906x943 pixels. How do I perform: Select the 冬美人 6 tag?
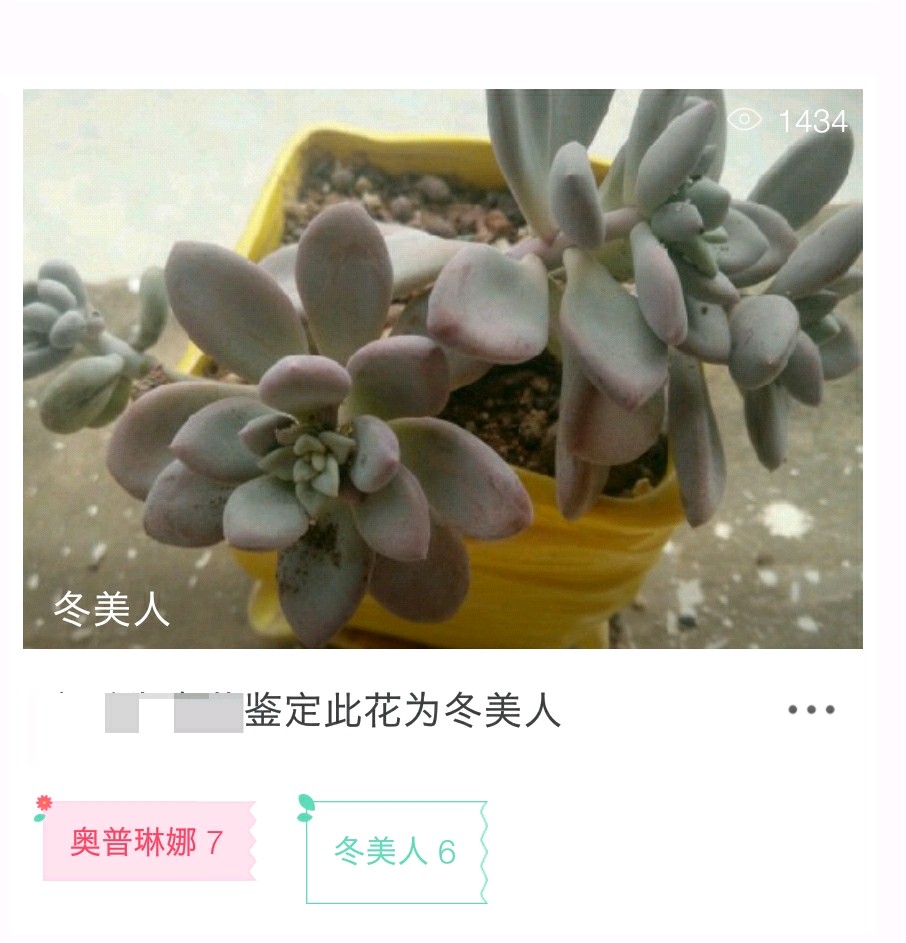click(x=396, y=852)
